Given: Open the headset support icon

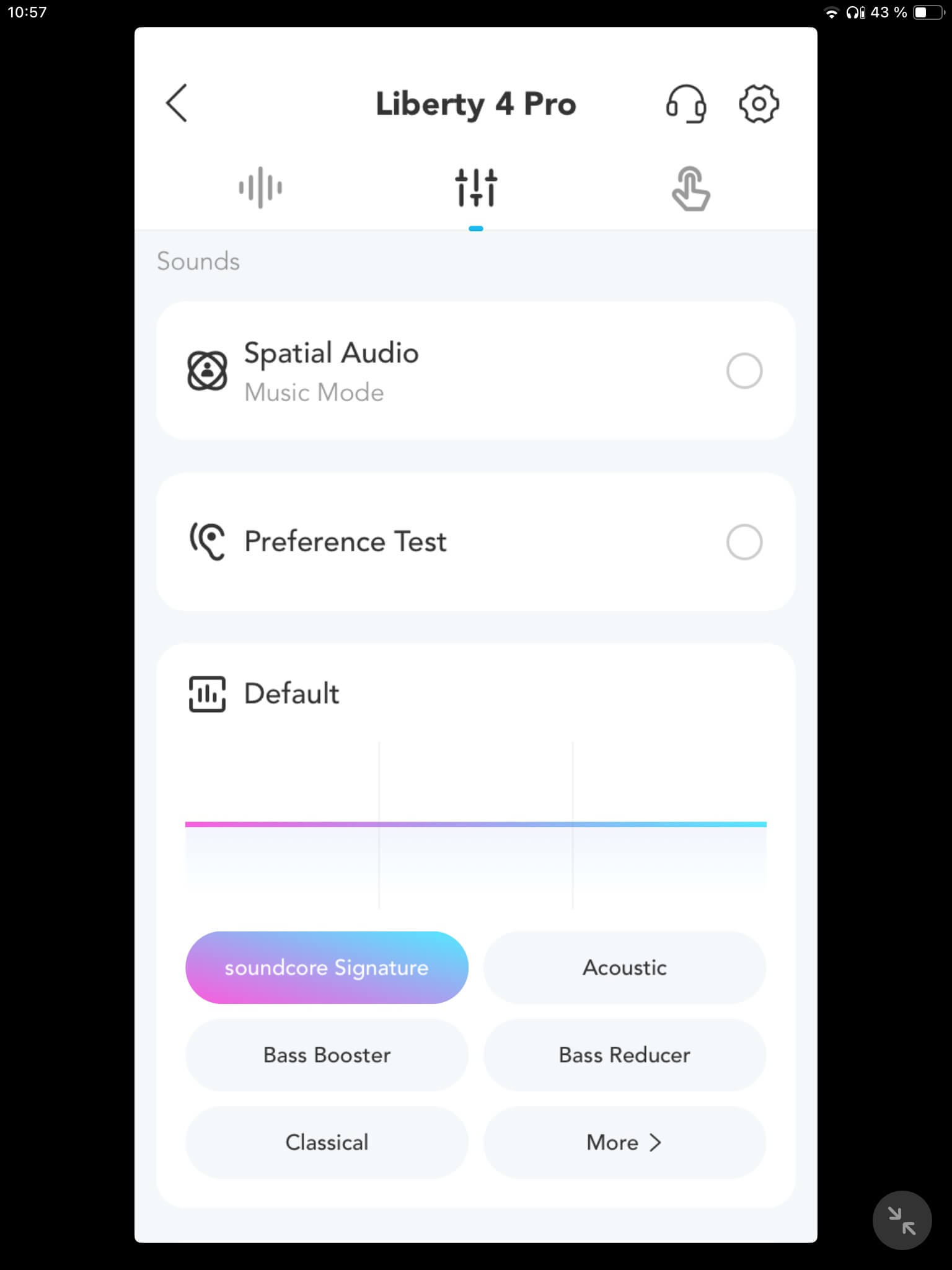Looking at the screenshot, I should (x=685, y=104).
